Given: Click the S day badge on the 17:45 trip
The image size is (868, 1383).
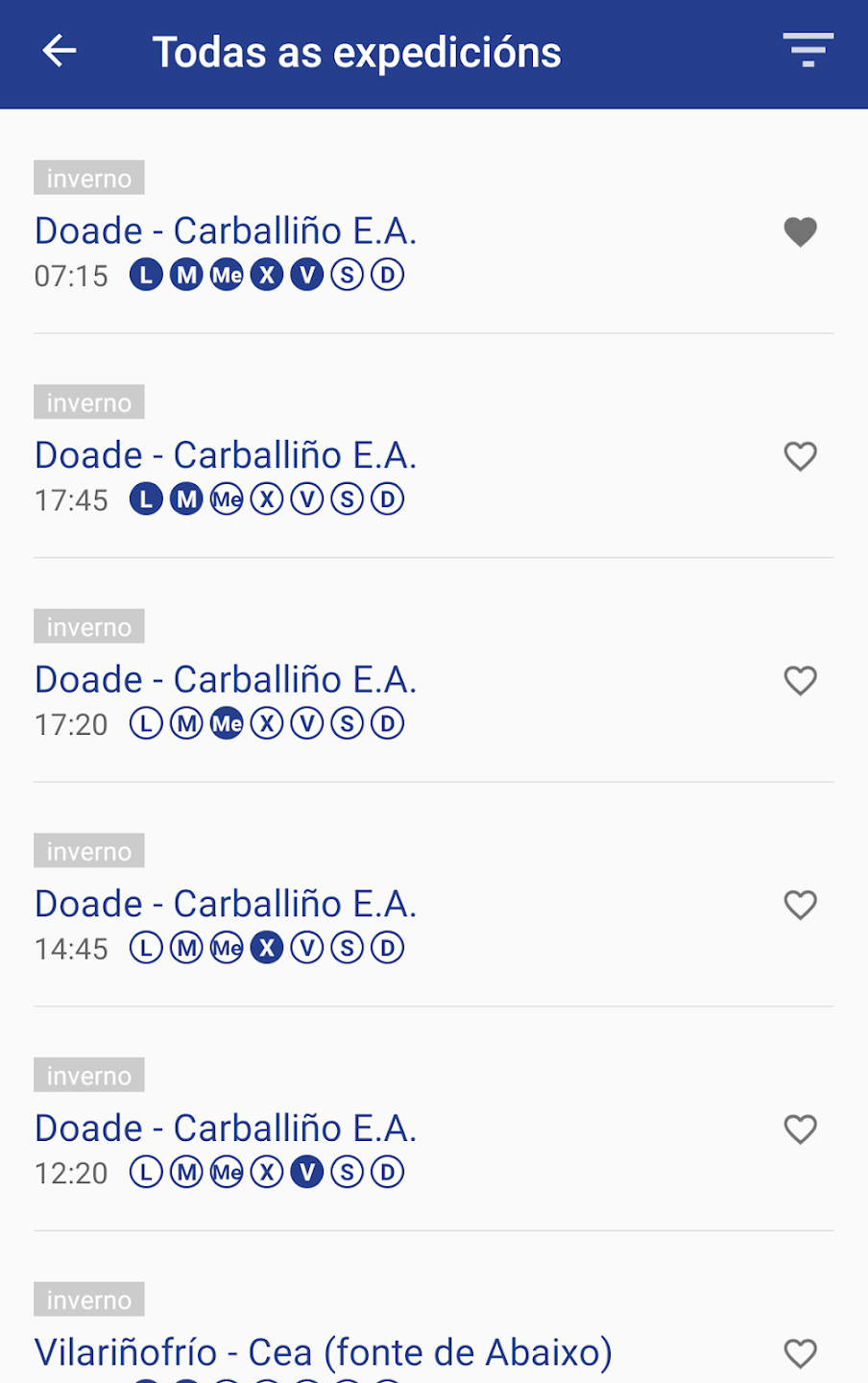Looking at the screenshot, I should [347, 498].
